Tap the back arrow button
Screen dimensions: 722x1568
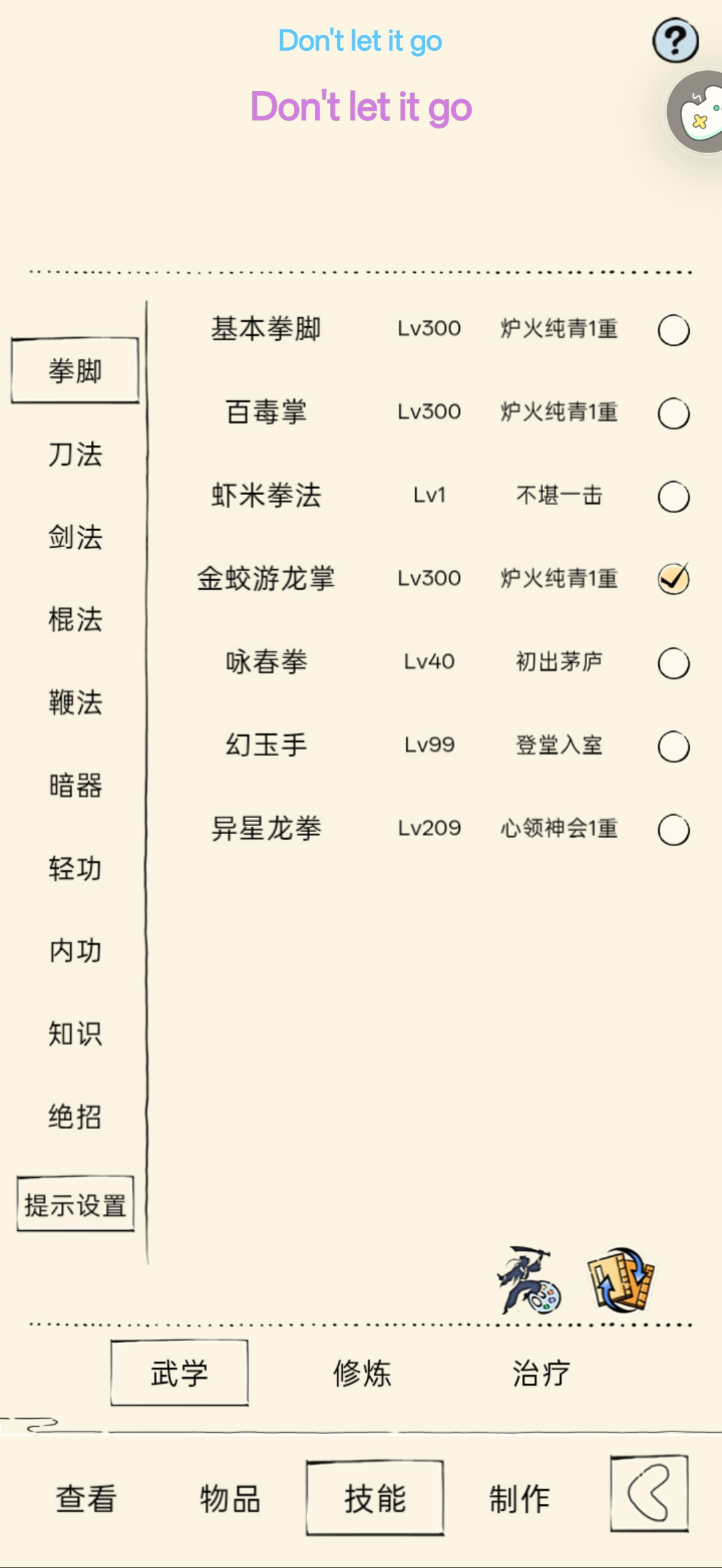[649, 1493]
